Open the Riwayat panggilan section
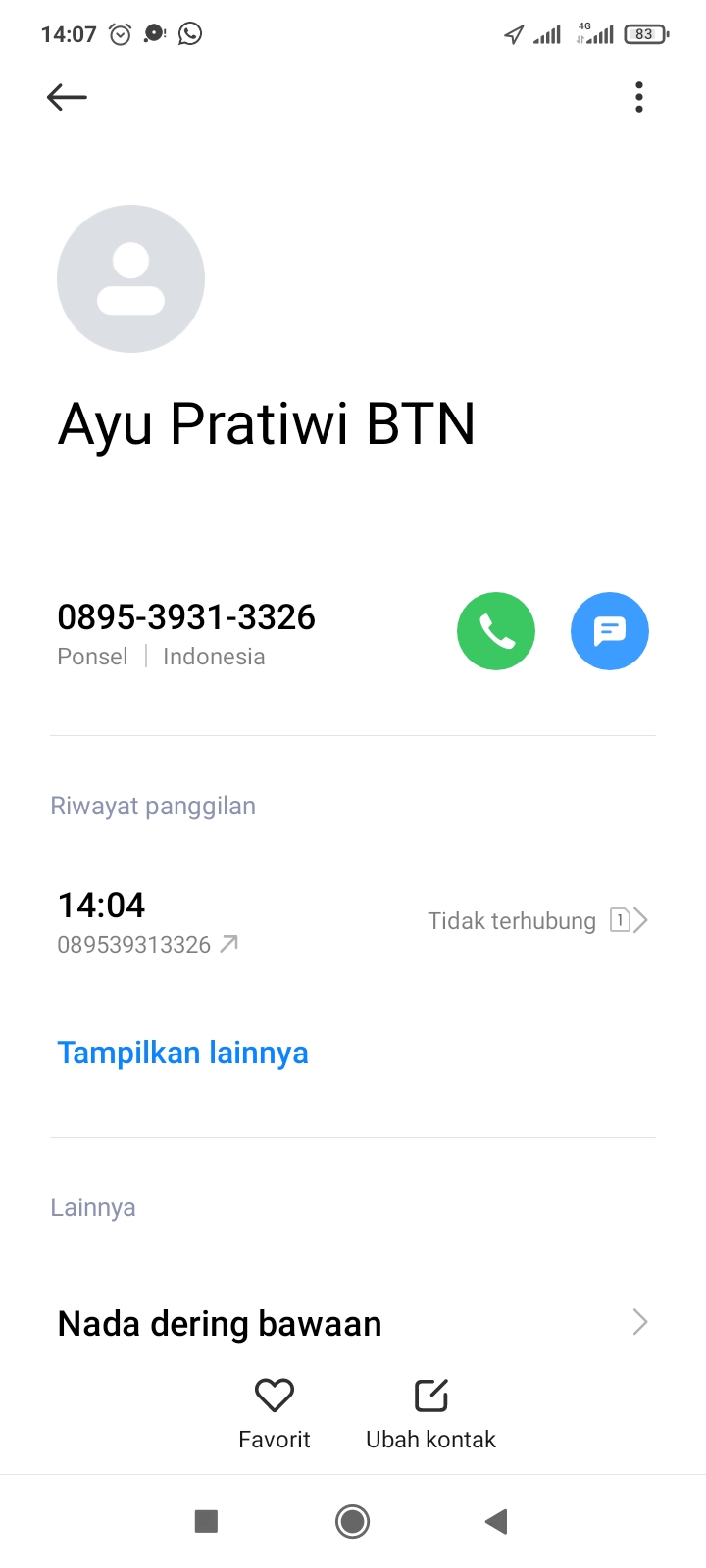 click(153, 805)
